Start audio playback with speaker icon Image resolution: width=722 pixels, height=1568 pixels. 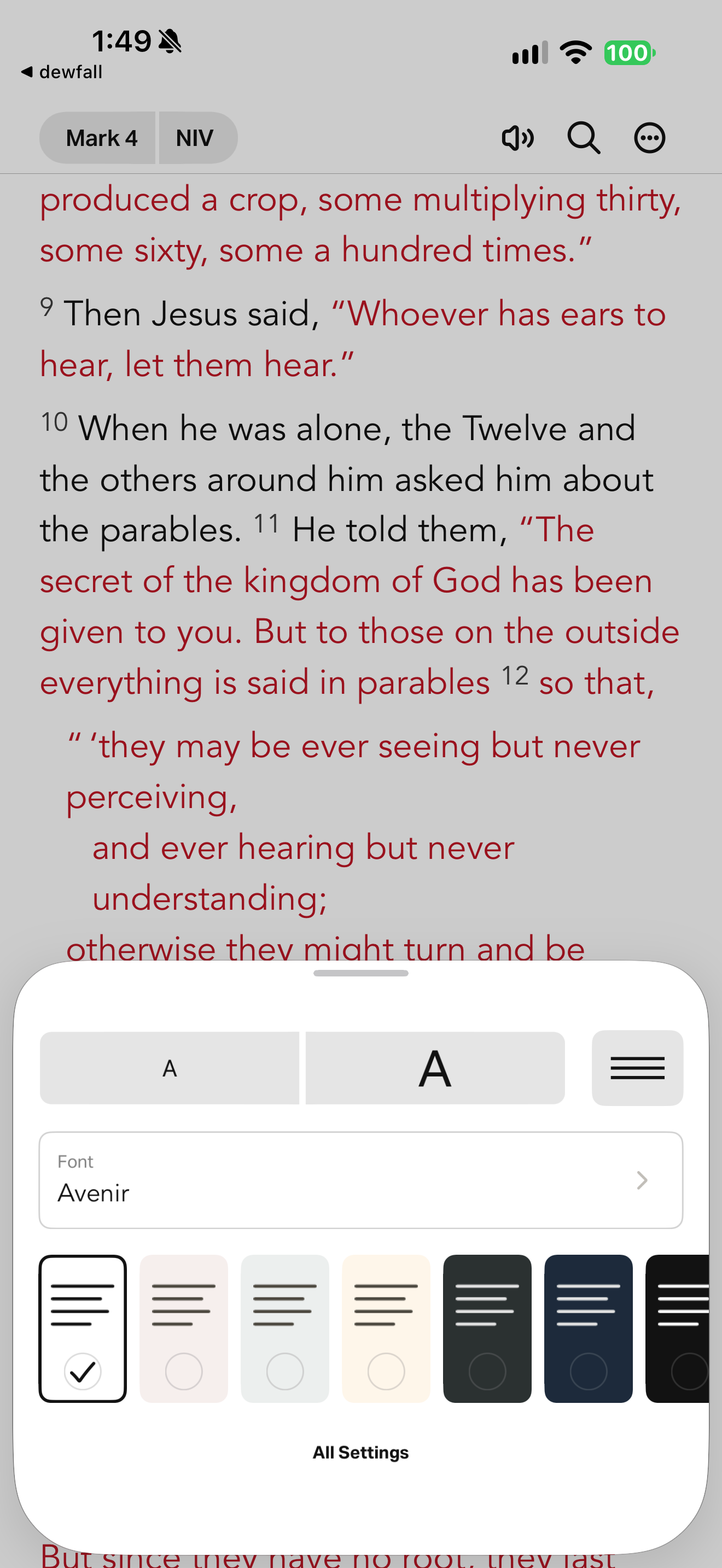(x=517, y=138)
